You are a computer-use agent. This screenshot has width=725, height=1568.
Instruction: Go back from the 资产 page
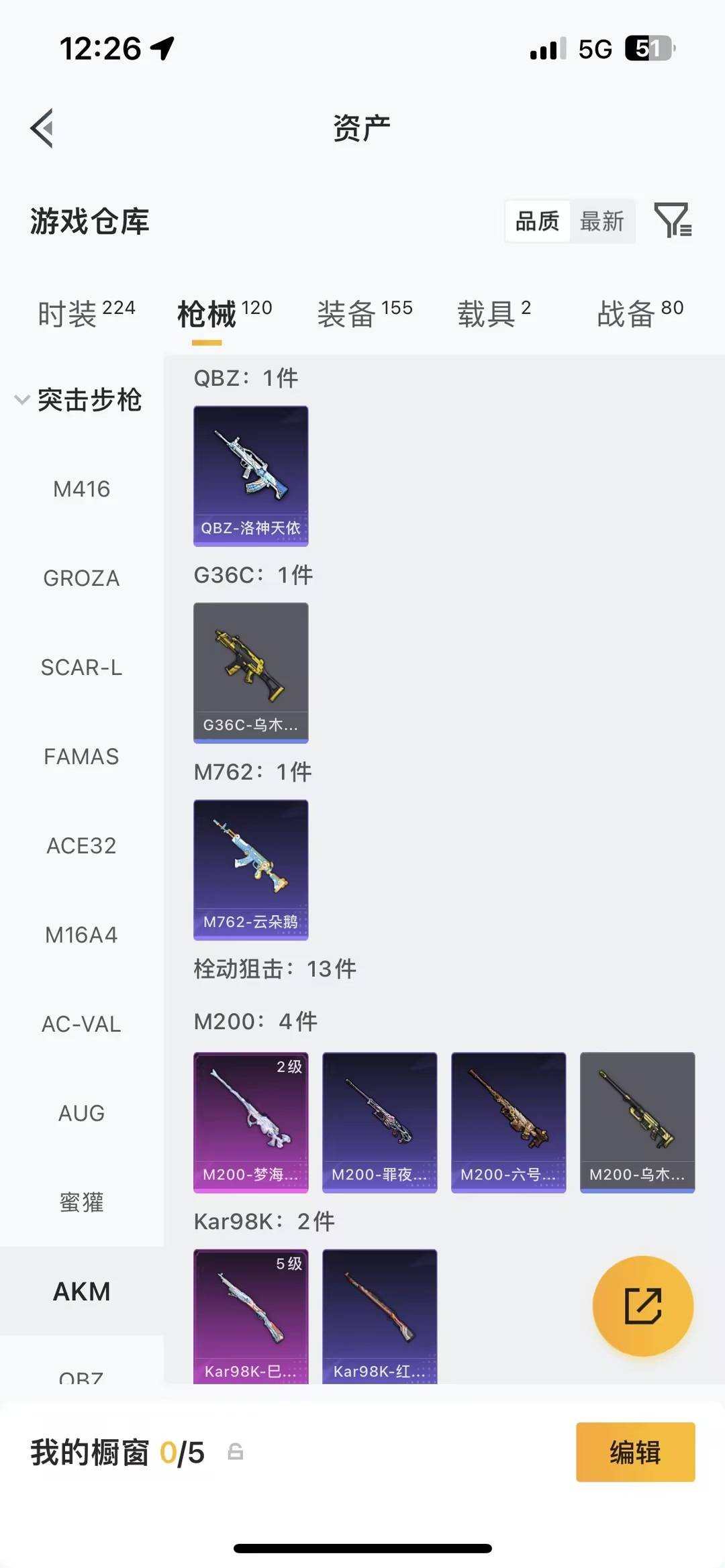click(42, 128)
